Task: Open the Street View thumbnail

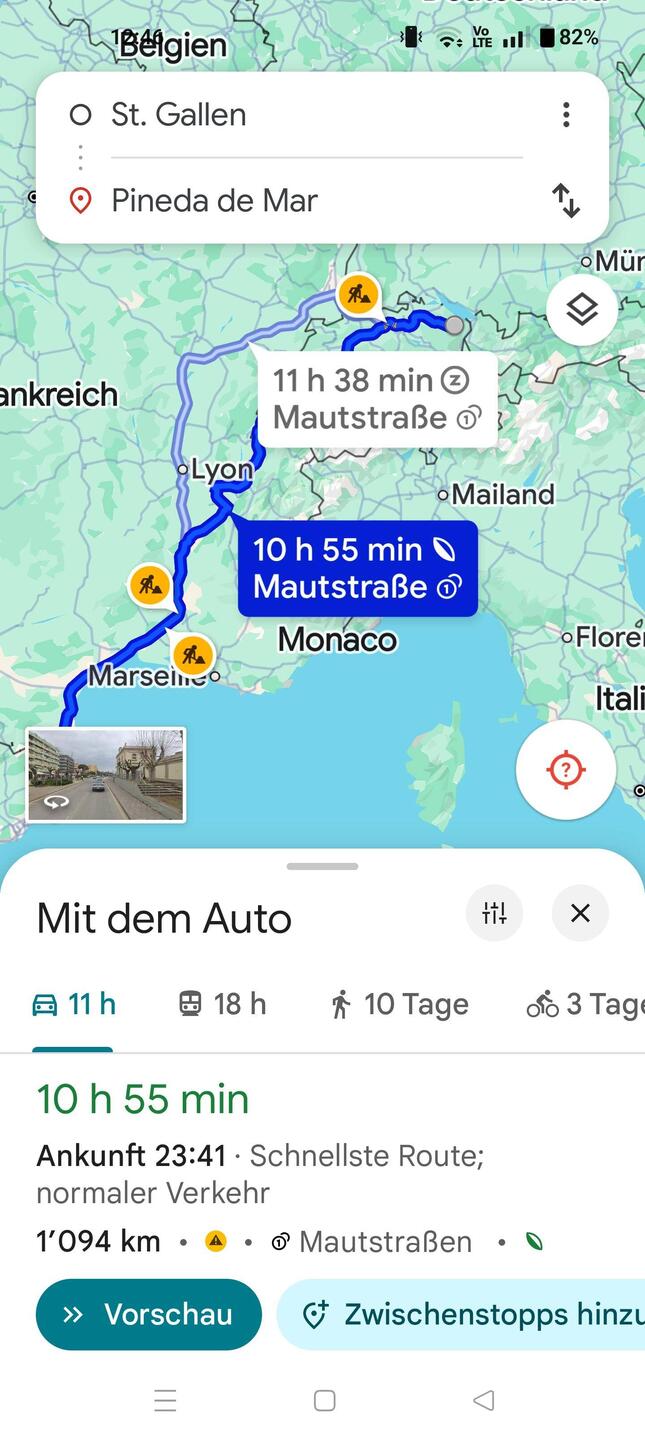Action: tap(105, 775)
